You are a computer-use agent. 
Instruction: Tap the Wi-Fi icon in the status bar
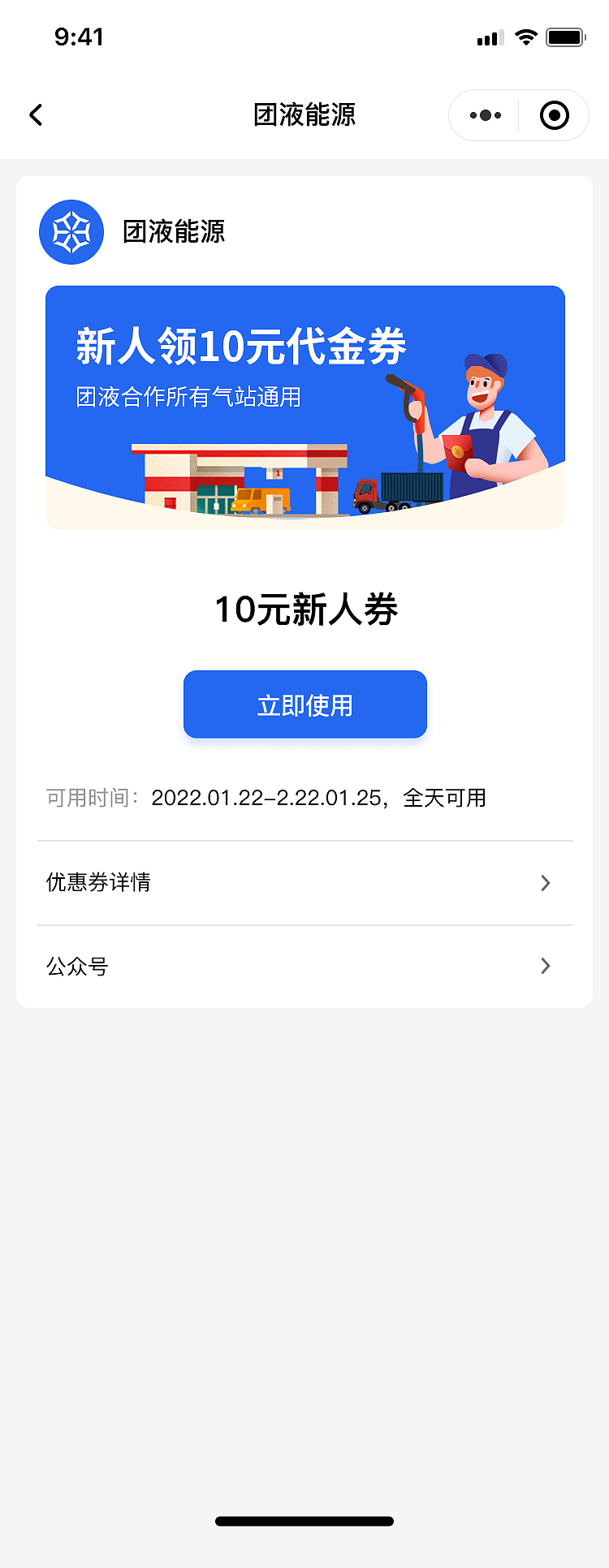click(x=525, y=36)
